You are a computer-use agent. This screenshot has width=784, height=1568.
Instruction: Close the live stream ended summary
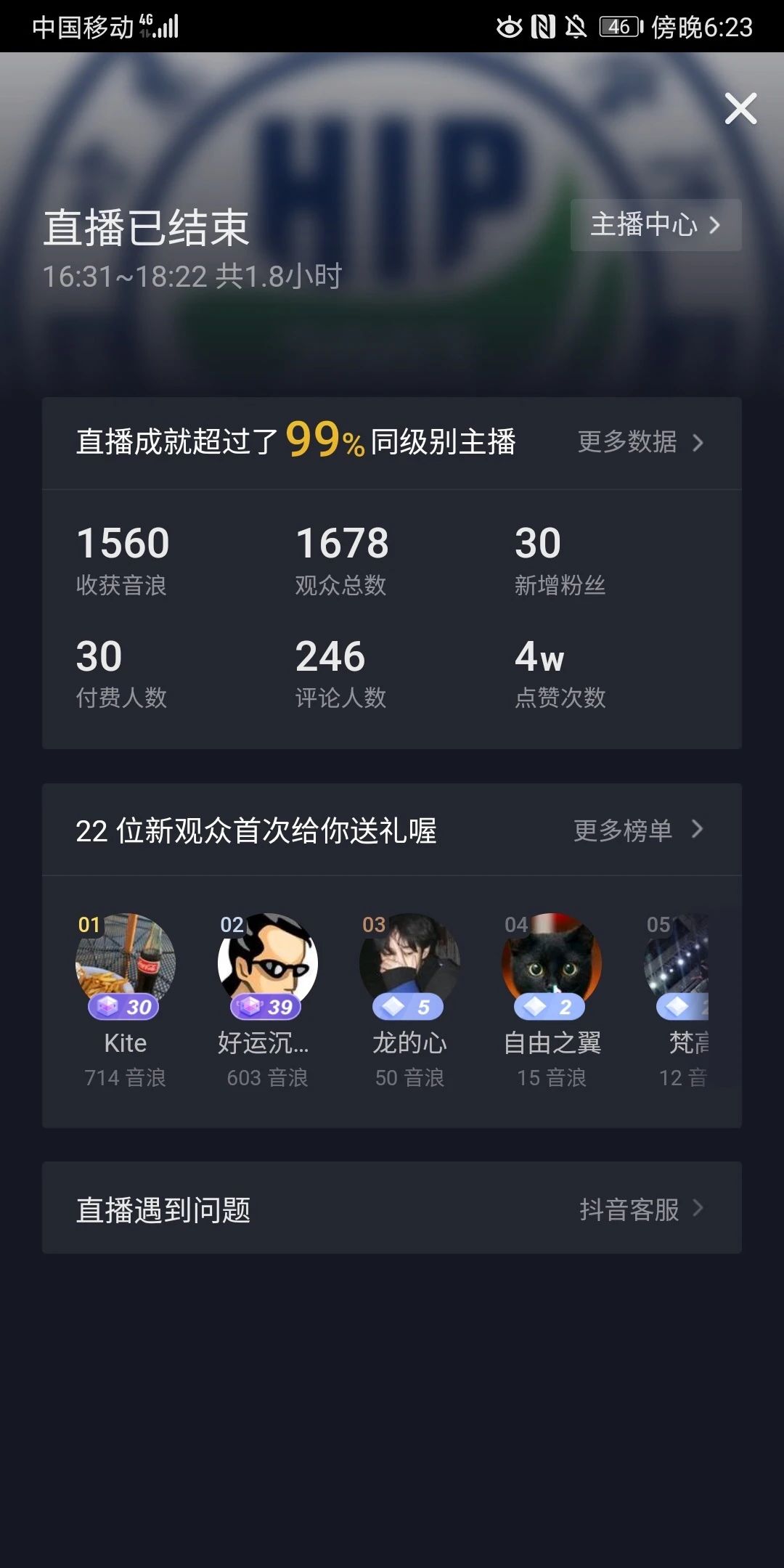(x=740, y=109)
